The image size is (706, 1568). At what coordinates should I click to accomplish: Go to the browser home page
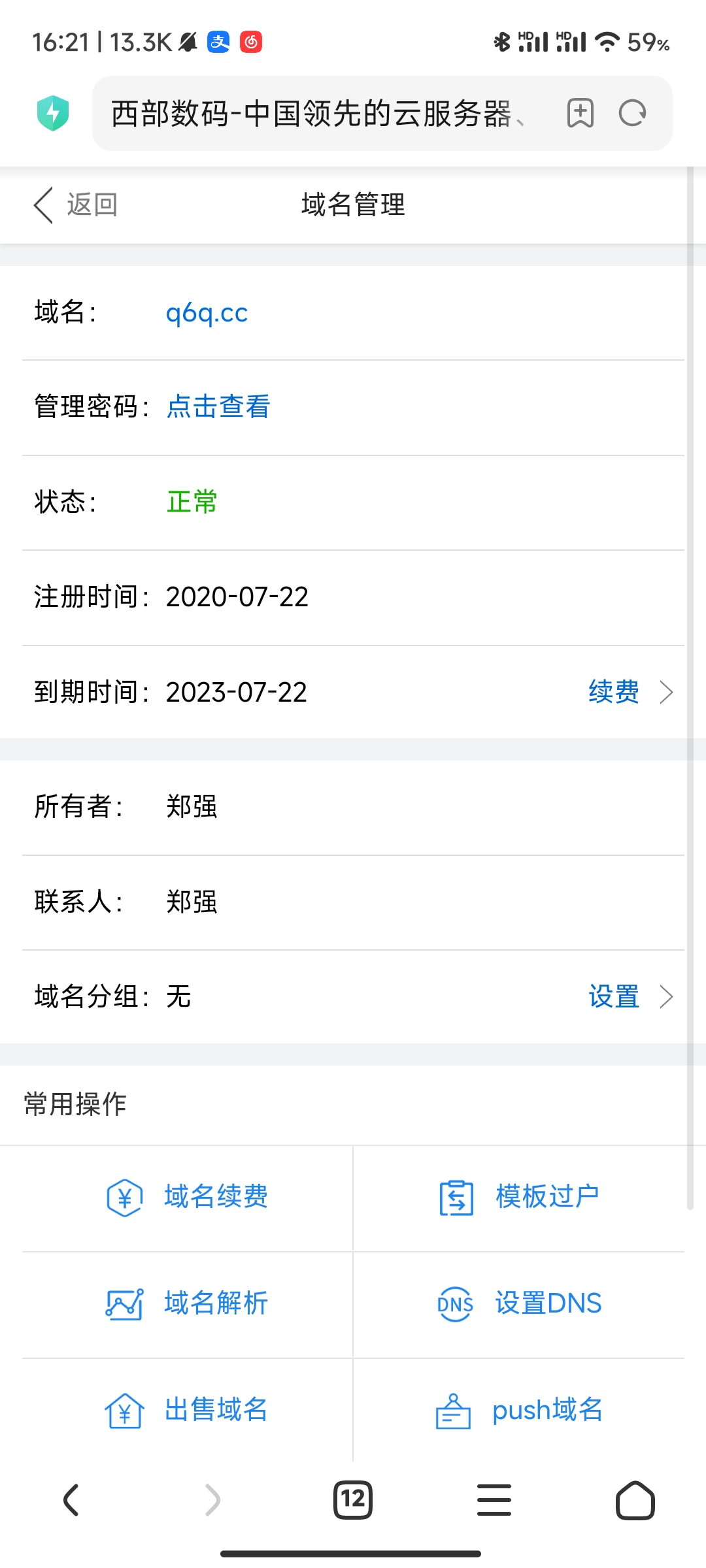point(635,1499)
